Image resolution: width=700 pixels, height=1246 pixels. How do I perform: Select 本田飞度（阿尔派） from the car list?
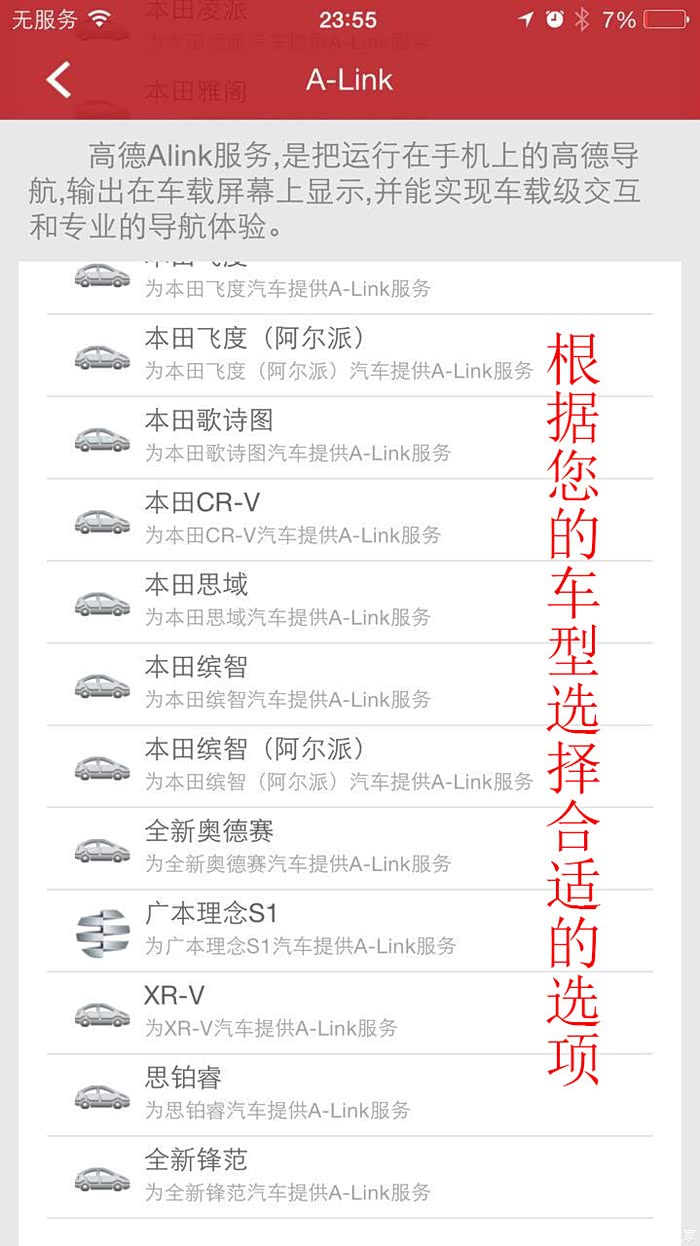pyautogui.click(x=340, y=355)
